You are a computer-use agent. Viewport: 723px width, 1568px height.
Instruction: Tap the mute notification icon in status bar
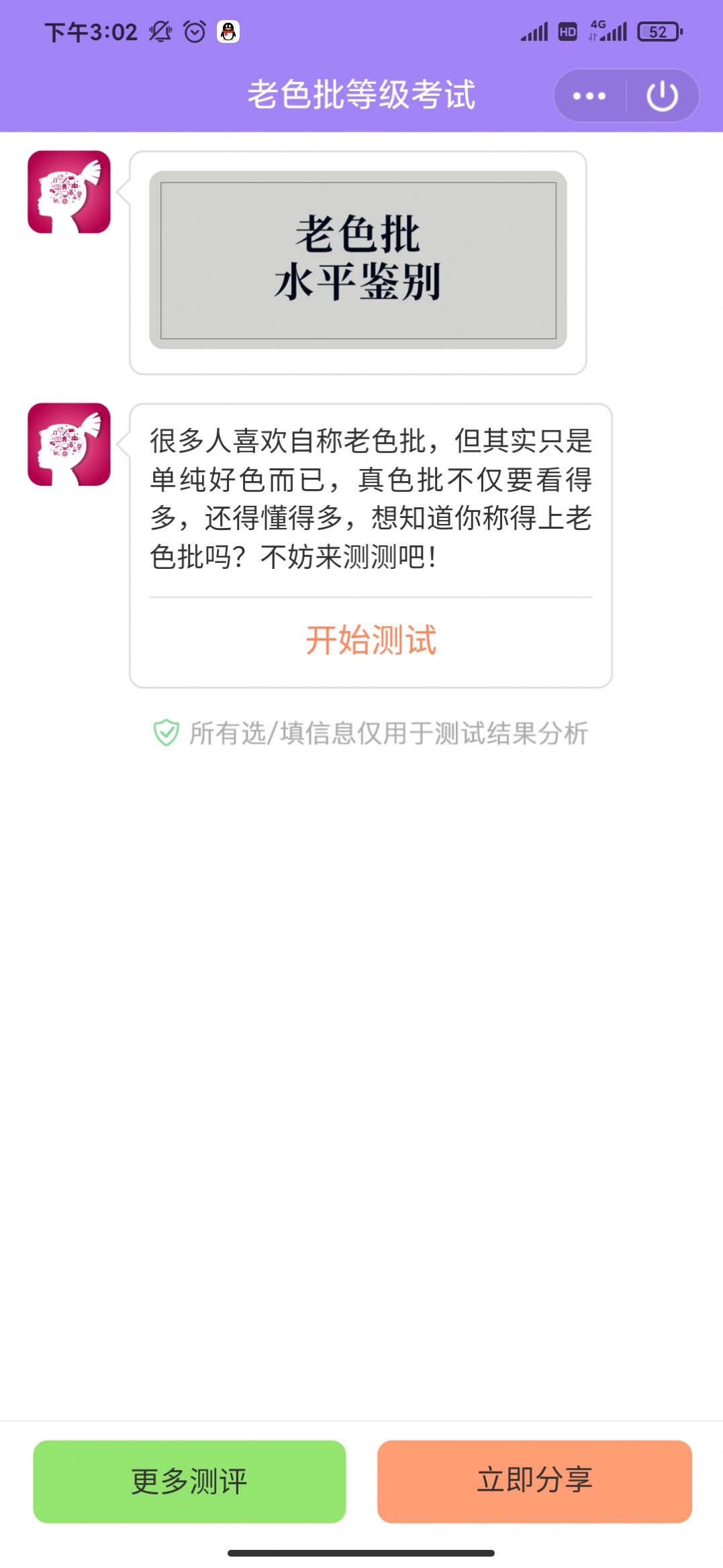click(159, 31)
